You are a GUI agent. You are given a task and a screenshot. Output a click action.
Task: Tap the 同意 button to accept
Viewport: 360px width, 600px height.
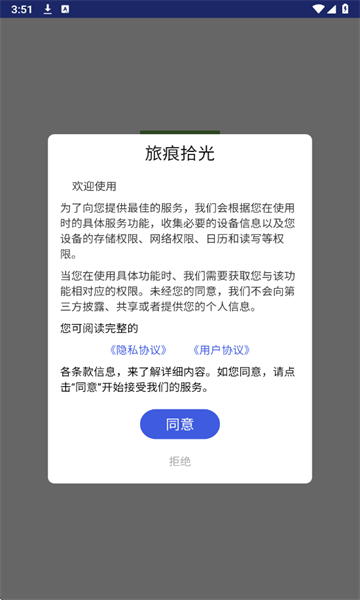[180, 424]
